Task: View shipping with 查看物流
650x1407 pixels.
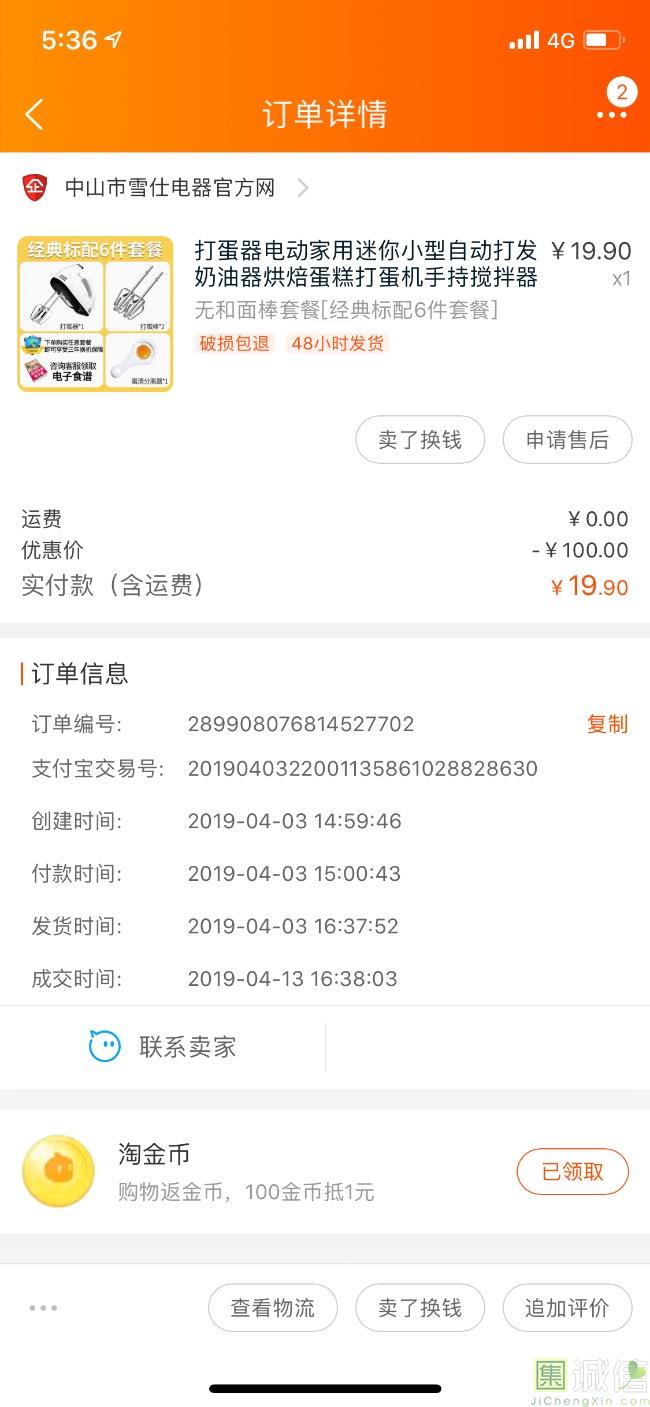Action: tap(272, 1308)
